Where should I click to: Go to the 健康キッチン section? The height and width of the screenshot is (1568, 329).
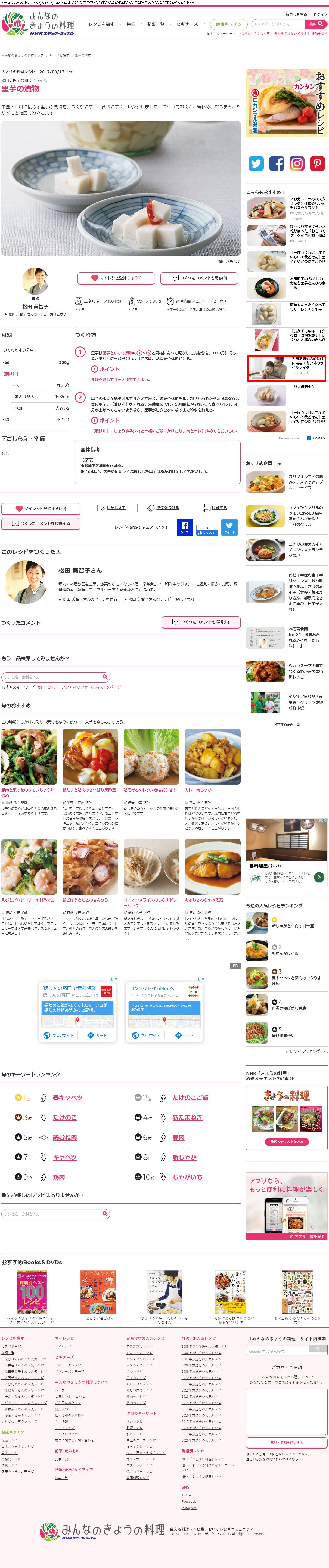point(228,24)
